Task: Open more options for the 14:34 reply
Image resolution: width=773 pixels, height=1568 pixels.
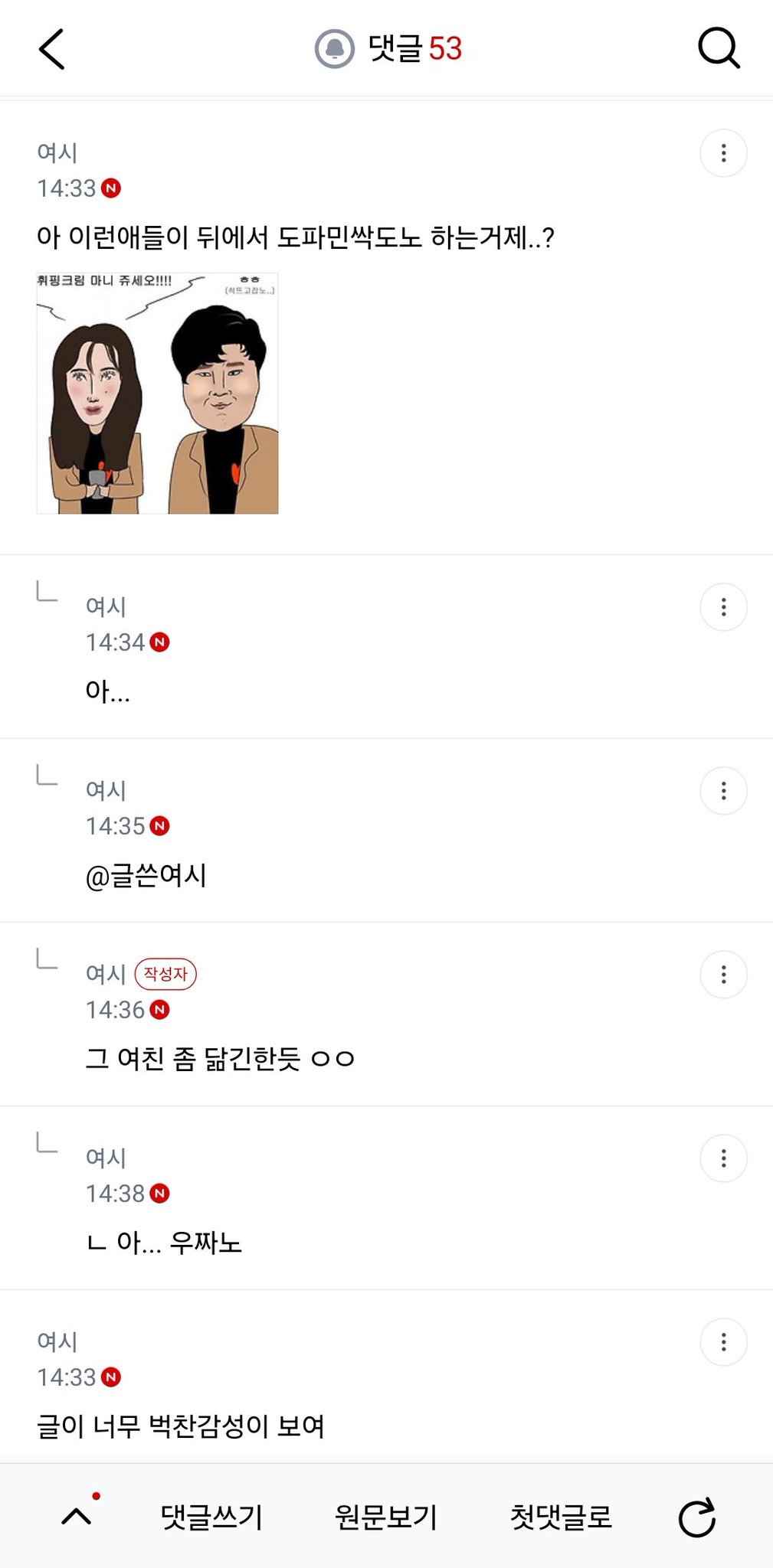Action: point(723,607)
